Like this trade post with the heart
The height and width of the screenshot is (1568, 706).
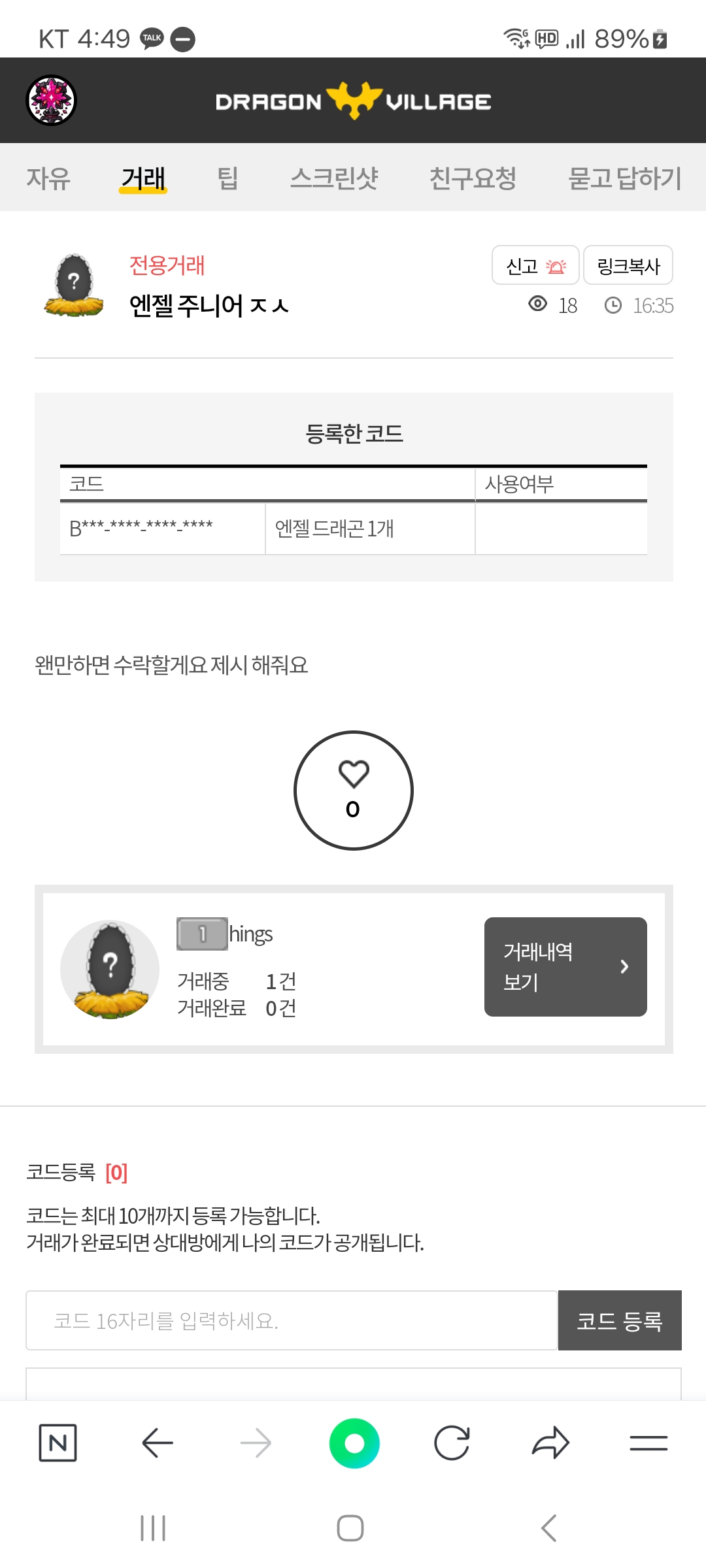(353, 790)
